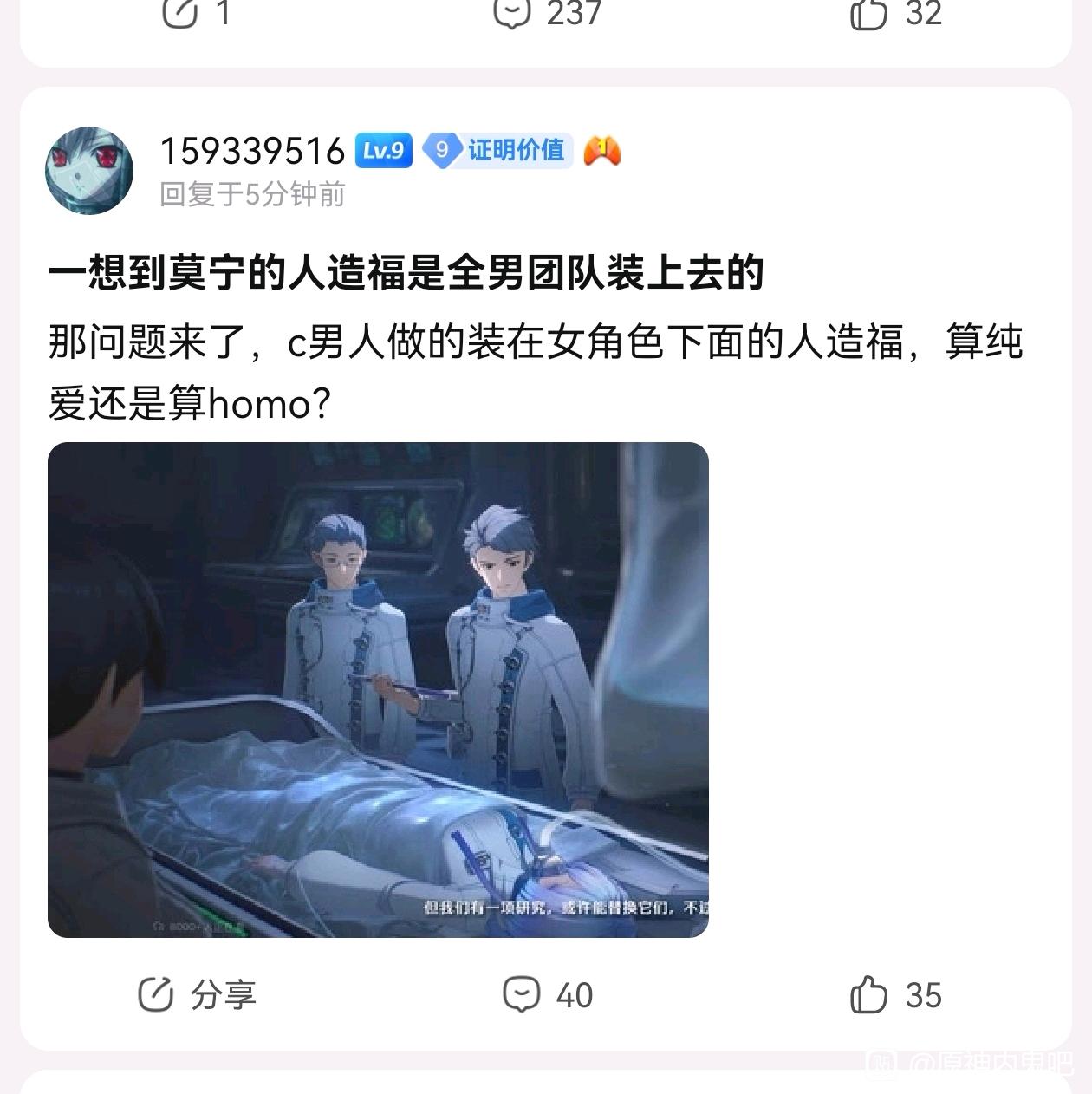Like the post with 35 likes
The width and height of the screenshot is (1092, 1094).
[895, 995]
